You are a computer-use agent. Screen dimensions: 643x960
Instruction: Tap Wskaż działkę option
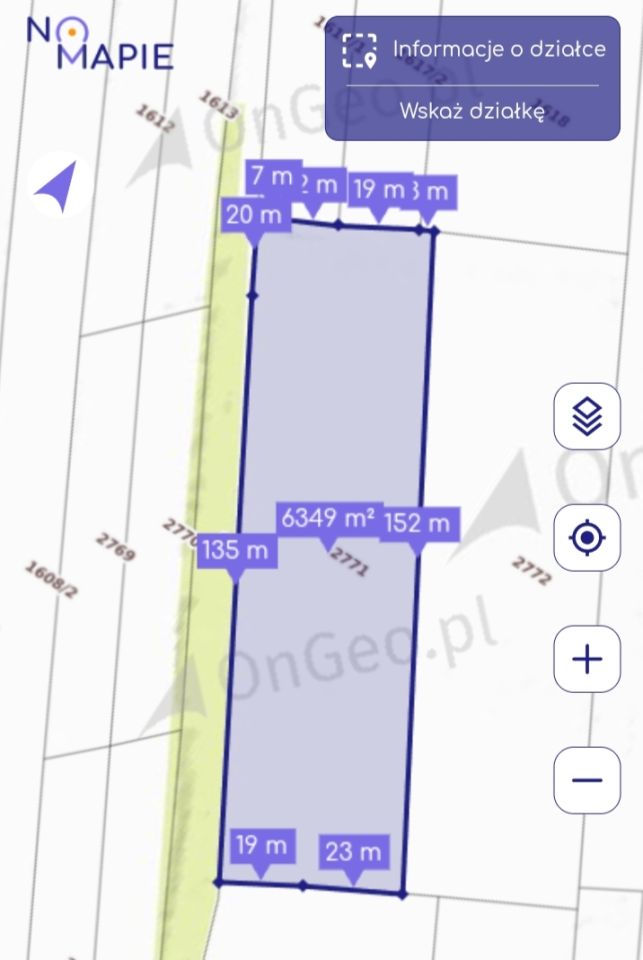(x=472, y=111)
